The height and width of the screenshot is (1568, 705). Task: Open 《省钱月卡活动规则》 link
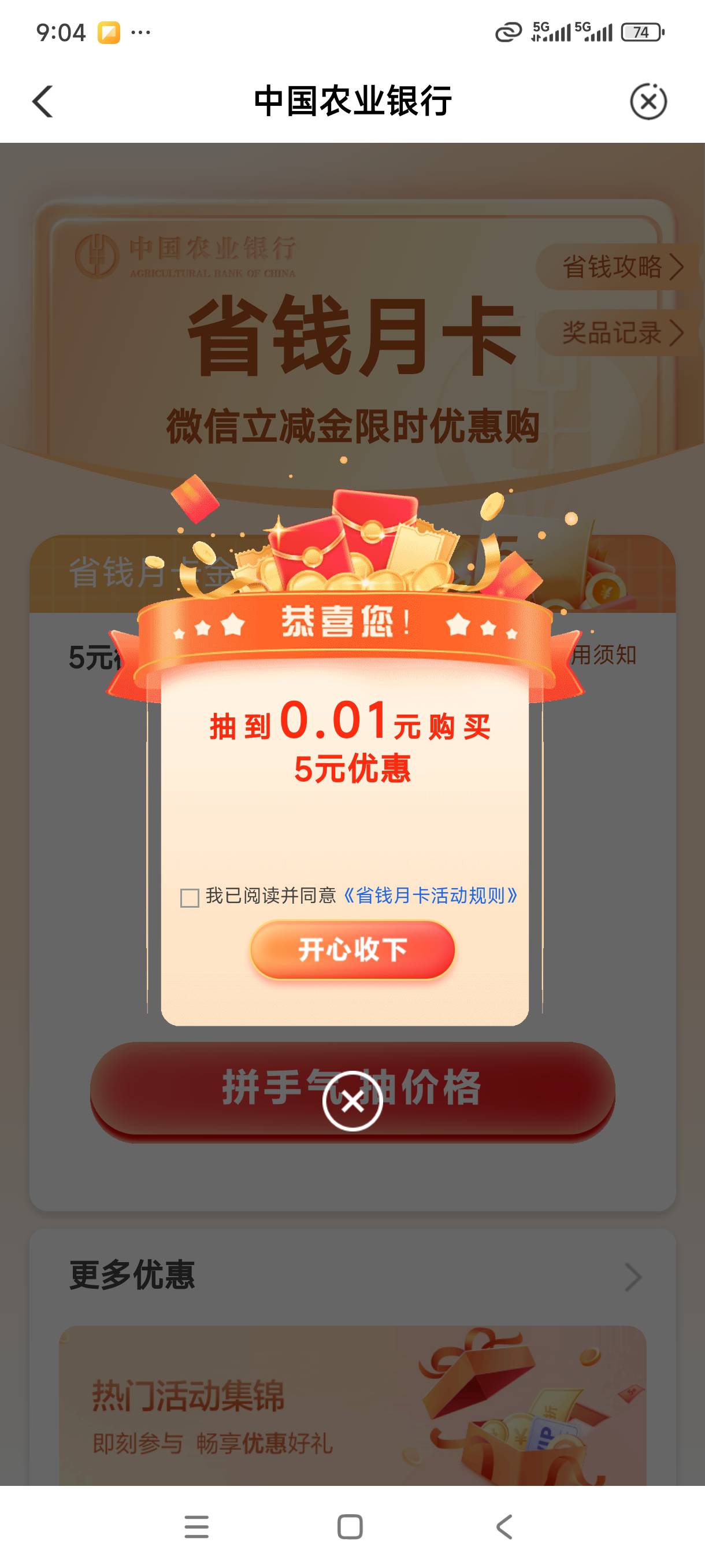(431, 896)
